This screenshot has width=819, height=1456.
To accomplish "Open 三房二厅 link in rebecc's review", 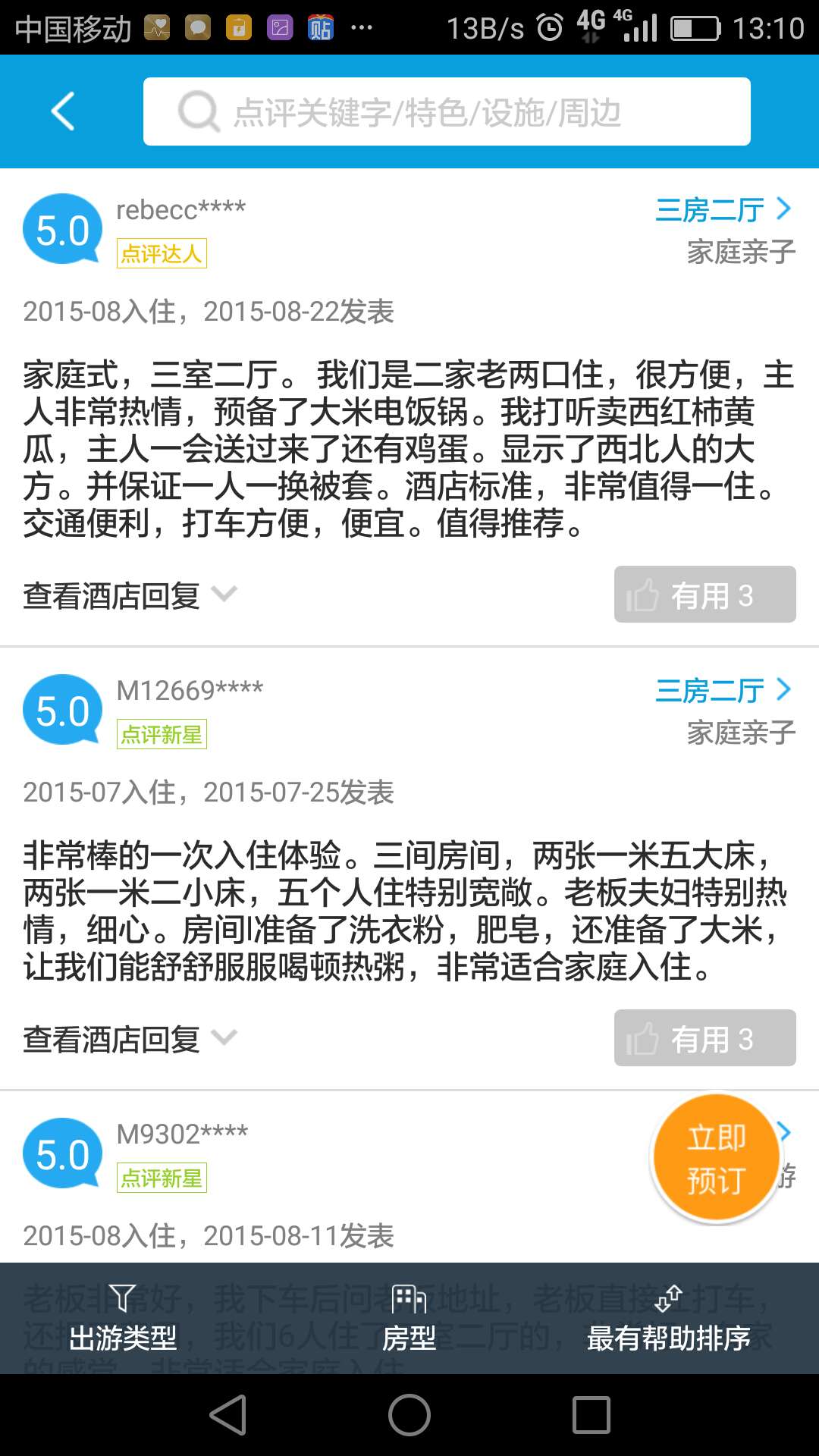I will click(723, 209).
